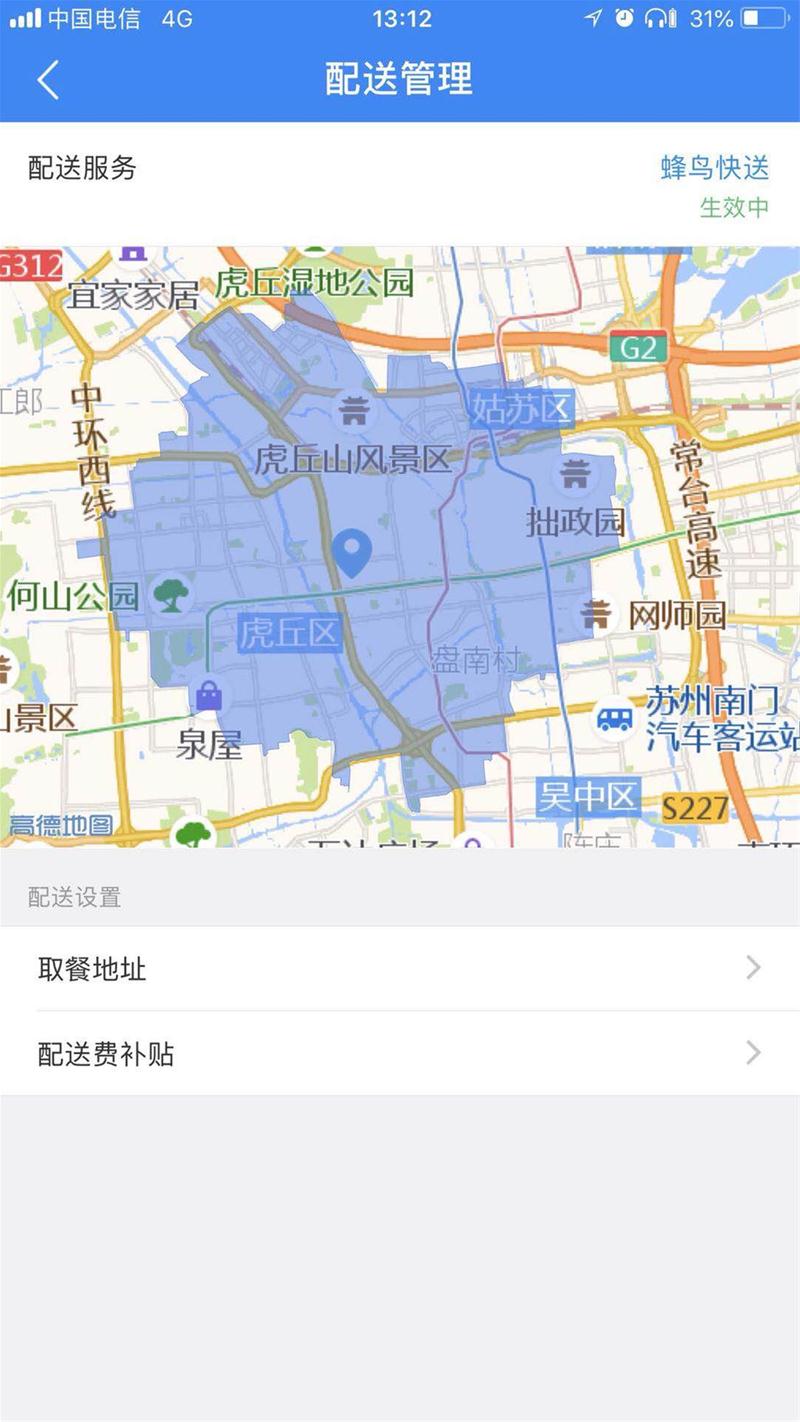Open 配送费补贴 settings row
Image resolution: width=800 pixels, height=1422 pixels.
[x=400, y=1053]
